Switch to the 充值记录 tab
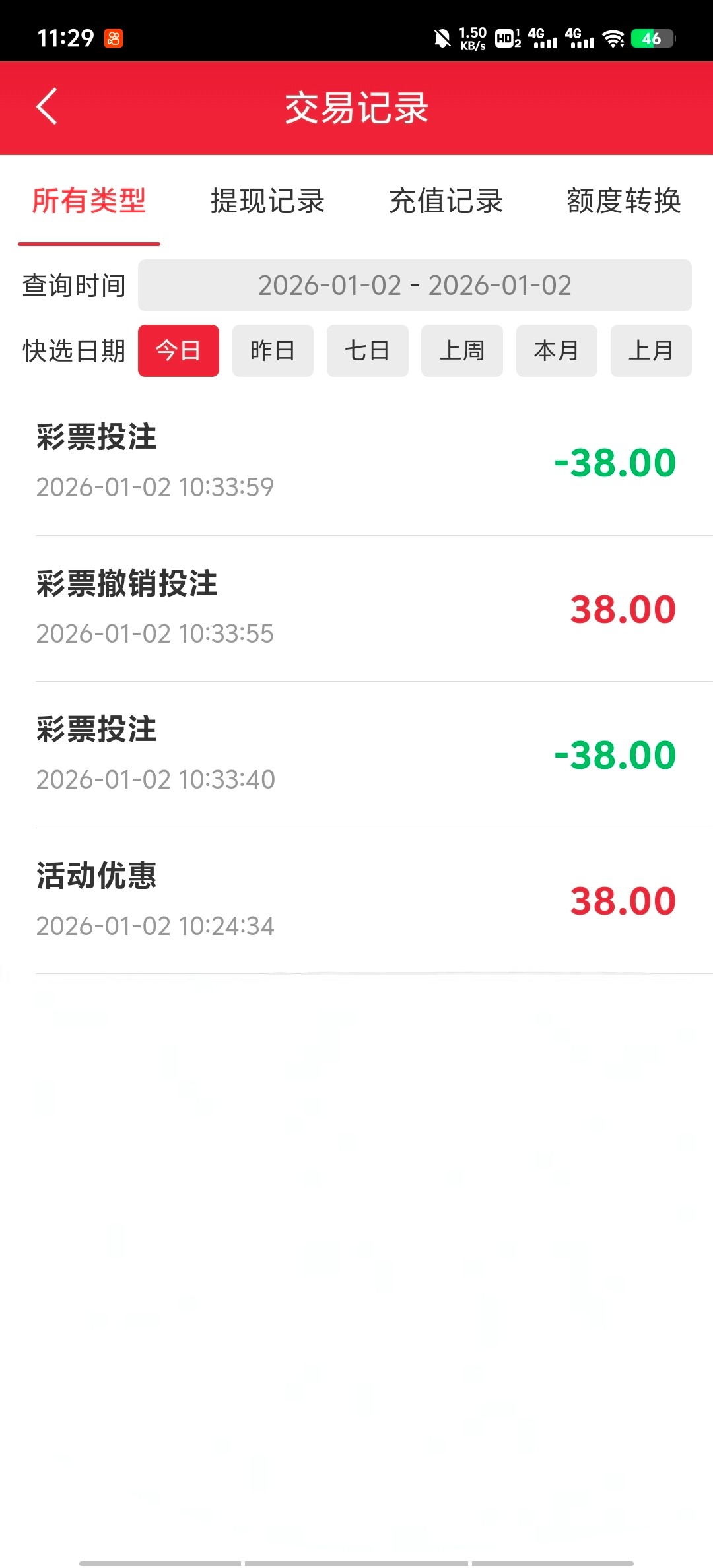Viewport: 713px width, 1568px height. click(x=446, y=201)
